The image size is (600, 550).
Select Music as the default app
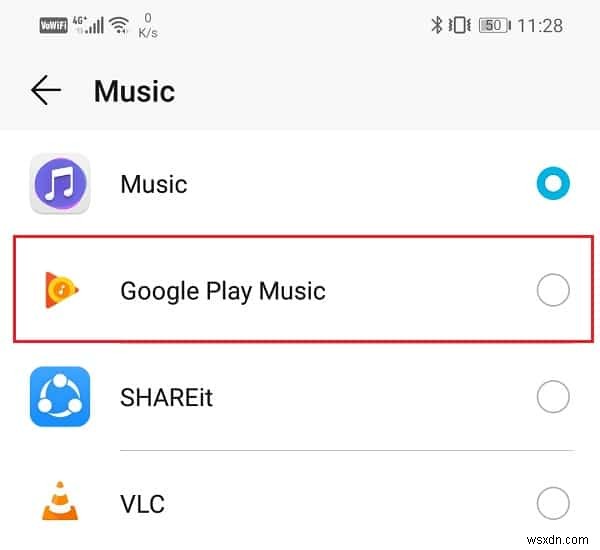(552, 184)
